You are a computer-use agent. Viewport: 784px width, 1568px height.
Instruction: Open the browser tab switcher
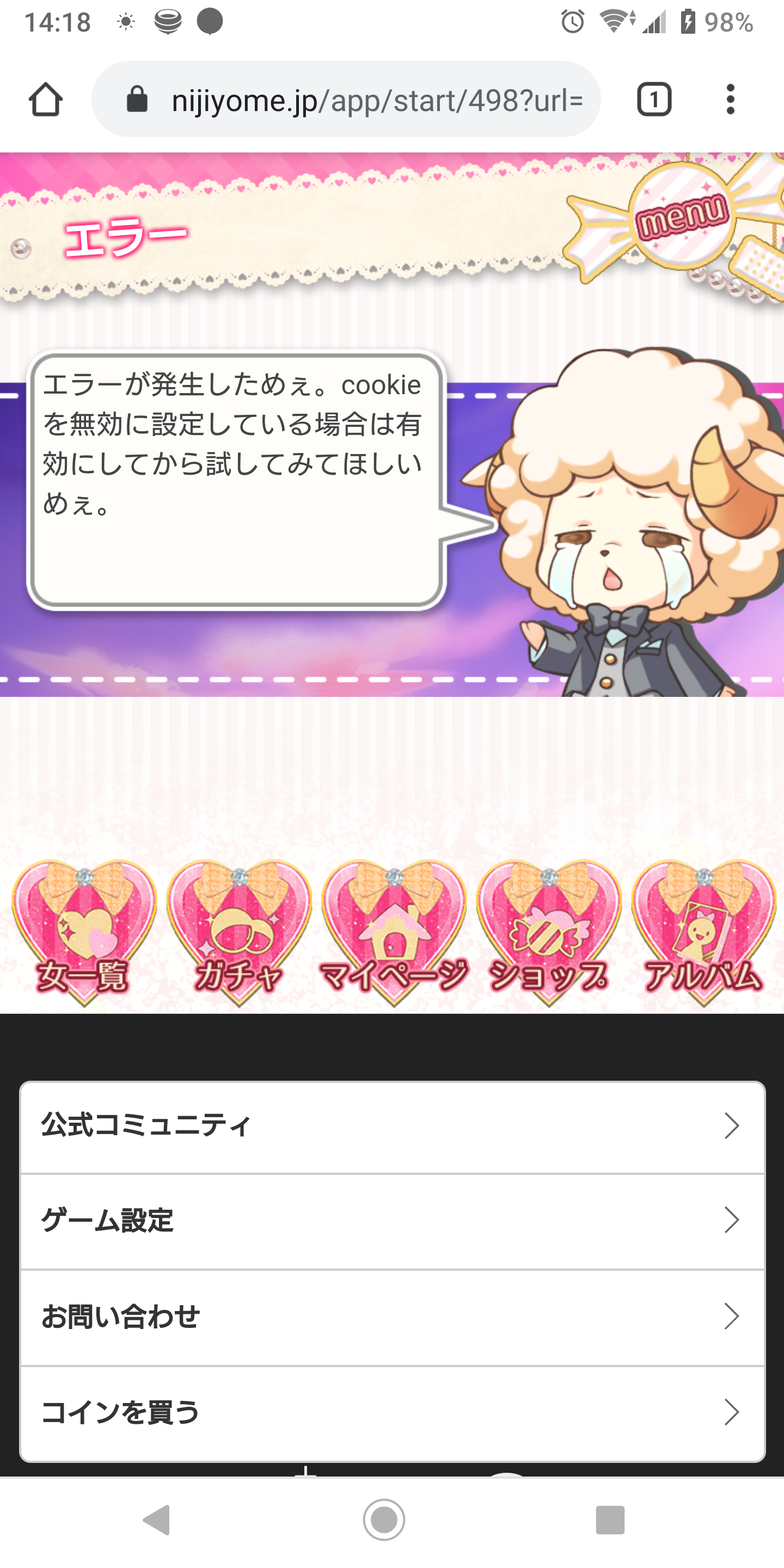[x=654, y=100]
